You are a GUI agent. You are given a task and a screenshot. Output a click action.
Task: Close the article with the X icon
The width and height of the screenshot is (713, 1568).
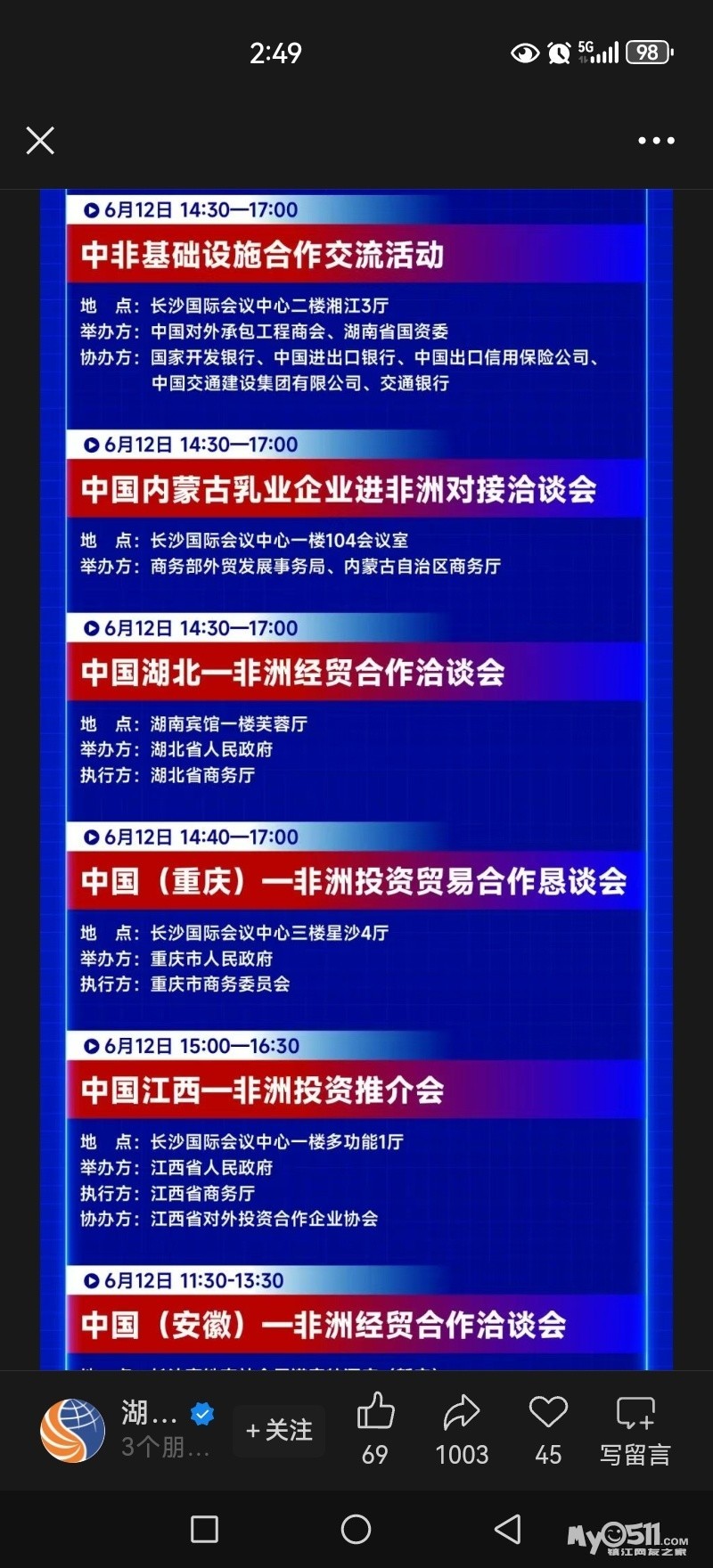click(40, 140)
